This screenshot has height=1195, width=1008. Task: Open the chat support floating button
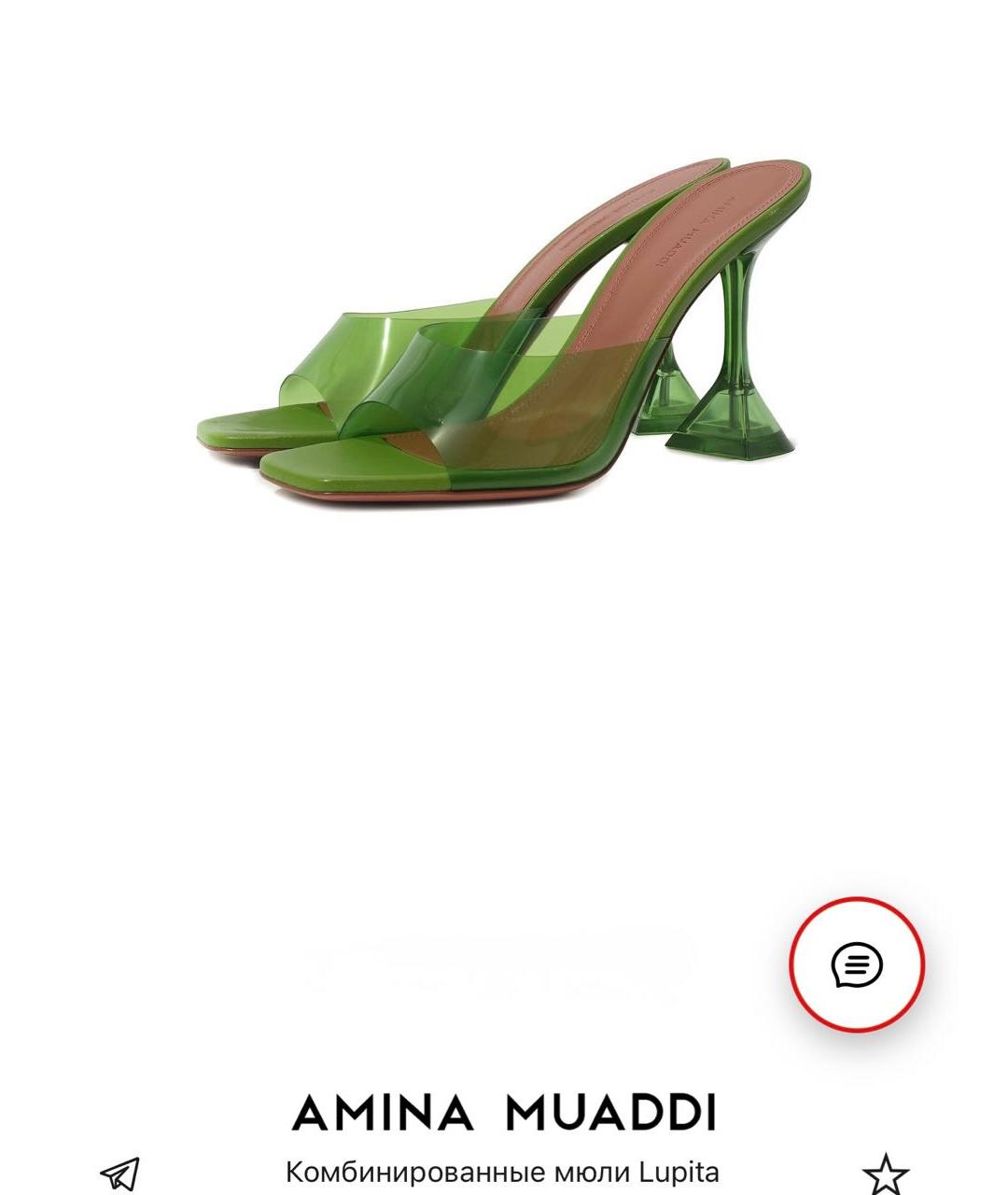(857, 964)
